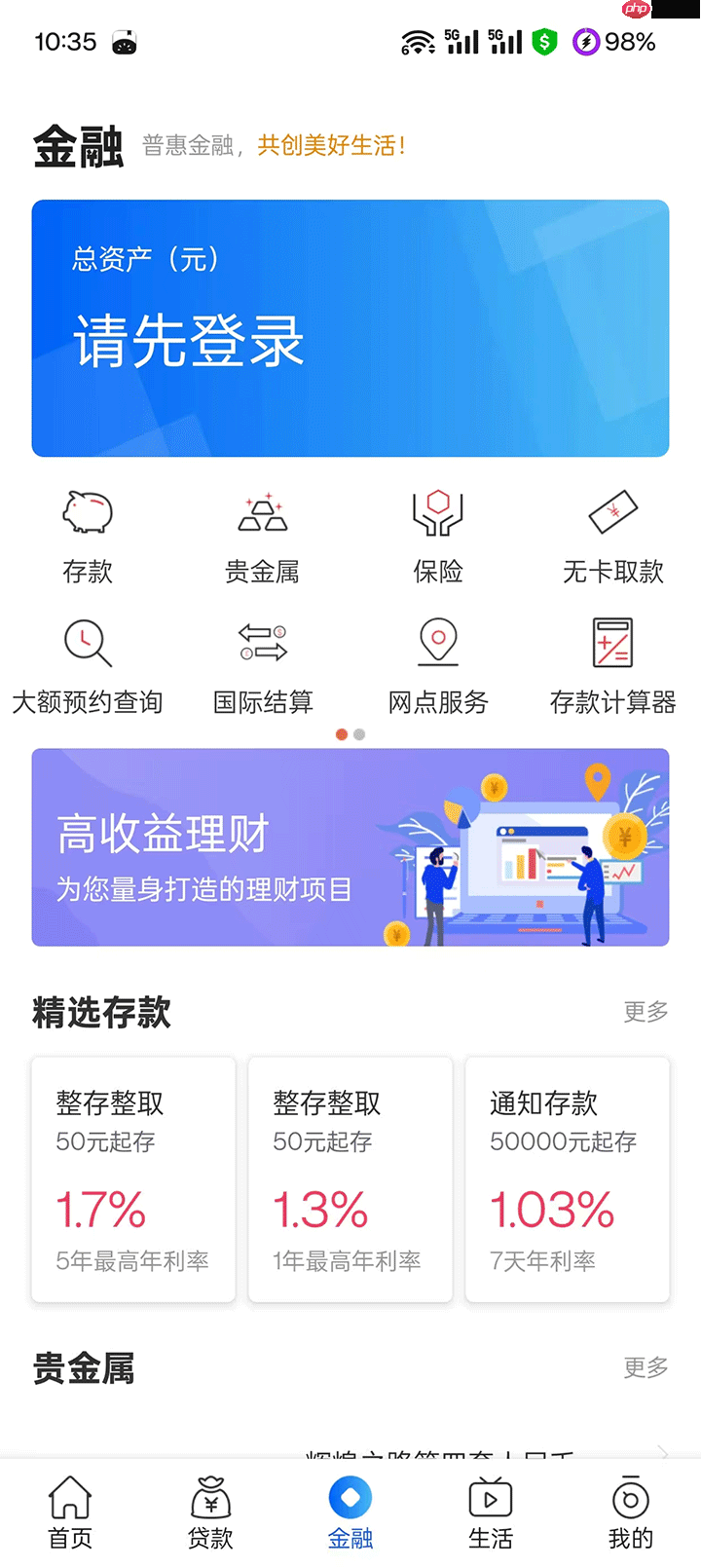Tap the 通知存款 1.03% product card

click(568, 1179)
